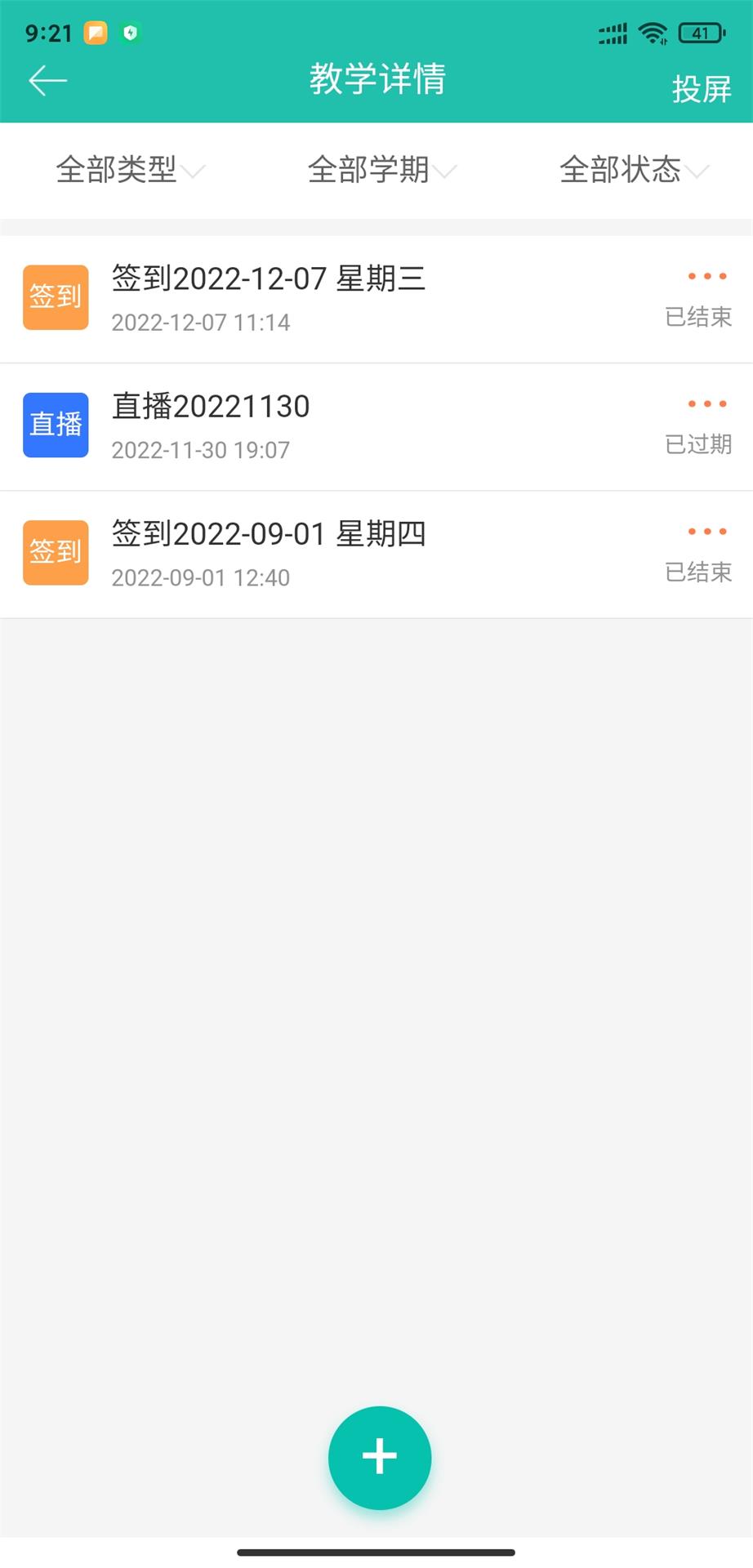Tap the 已过期 status label

pyautogui.click(x=698, y=445)
